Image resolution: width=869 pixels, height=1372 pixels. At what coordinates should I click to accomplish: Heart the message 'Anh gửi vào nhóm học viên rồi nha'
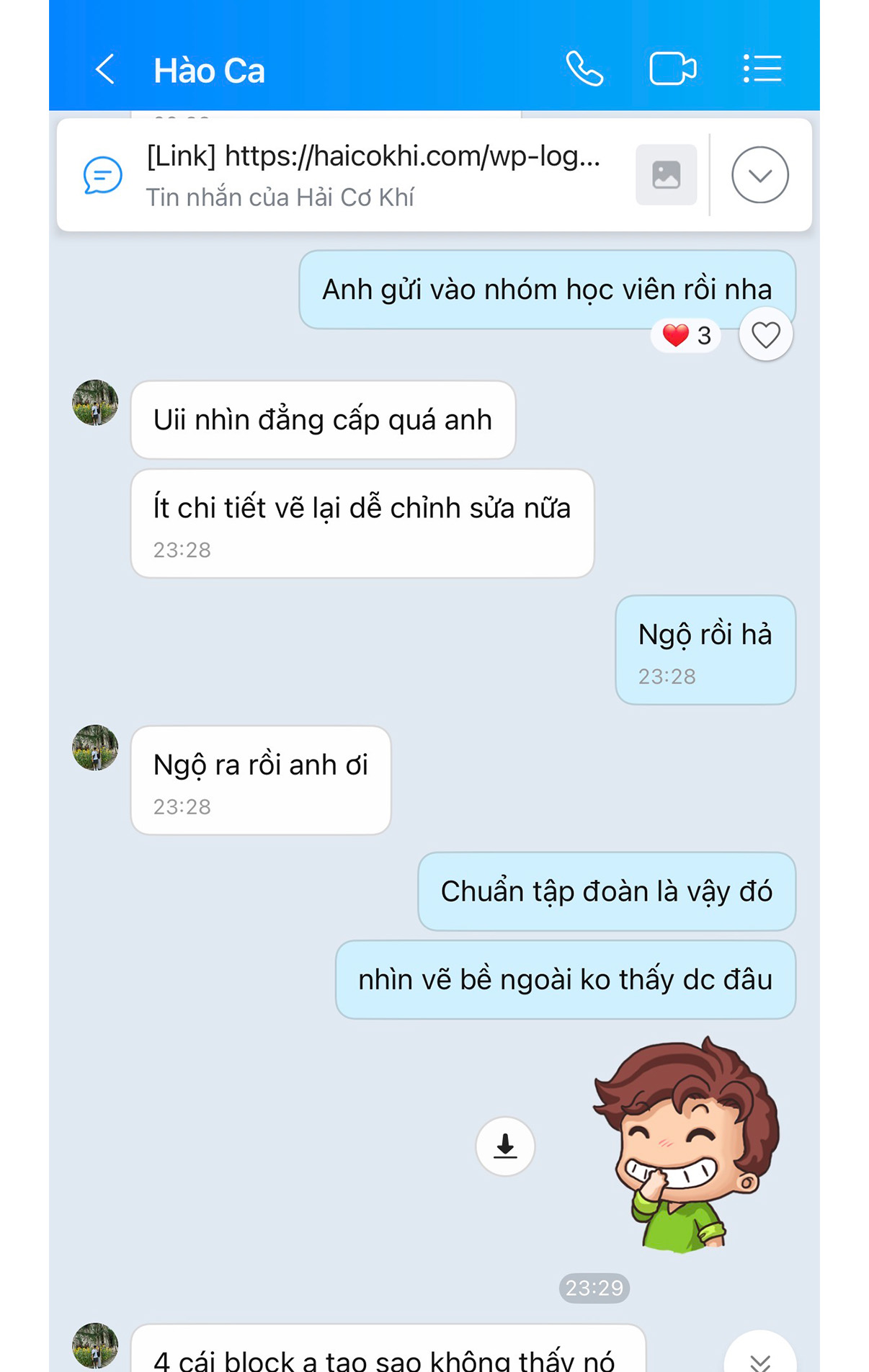click(x=765, y=334)
